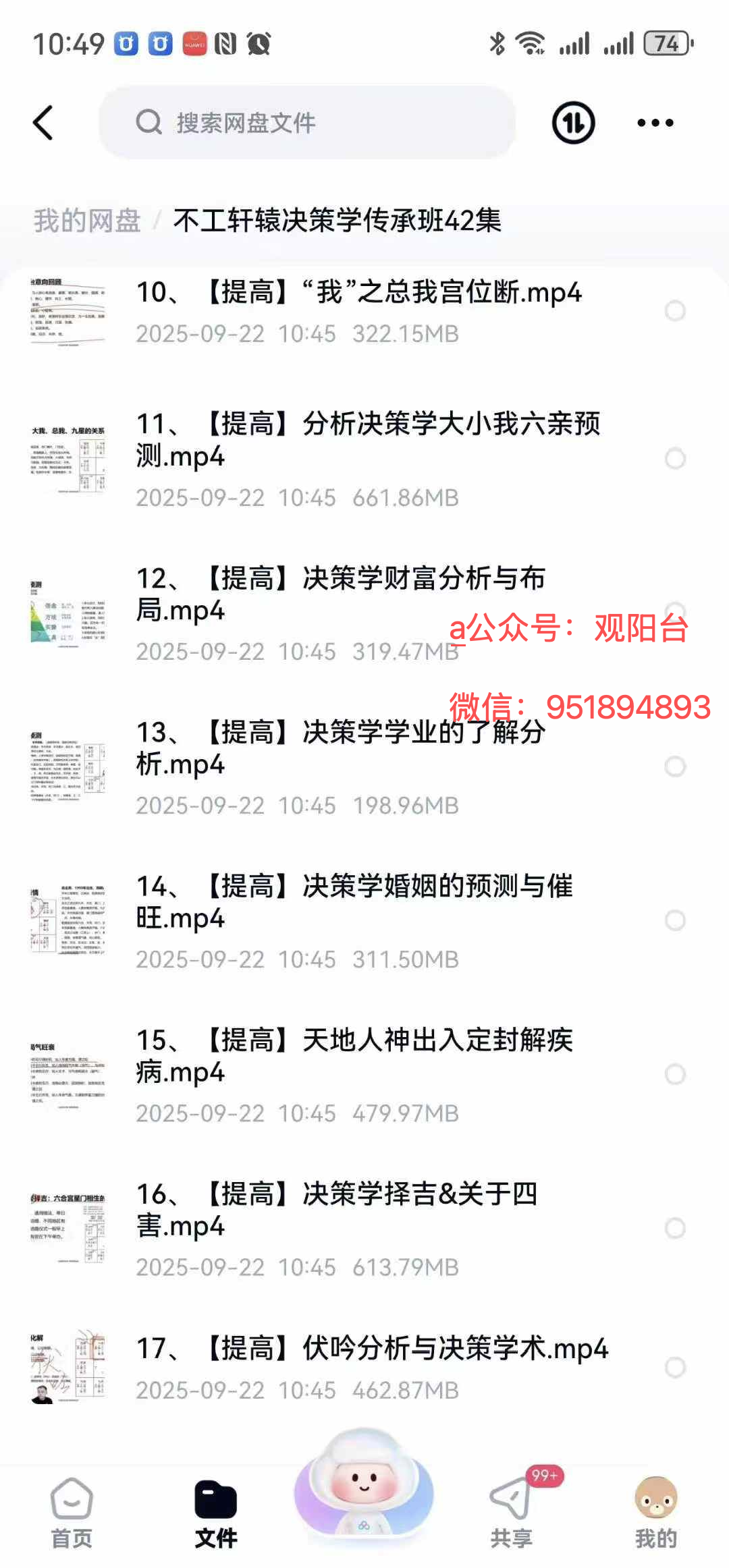Select the circle for file 10
Screen dimensions: 729x1568
tap(675, 311)
